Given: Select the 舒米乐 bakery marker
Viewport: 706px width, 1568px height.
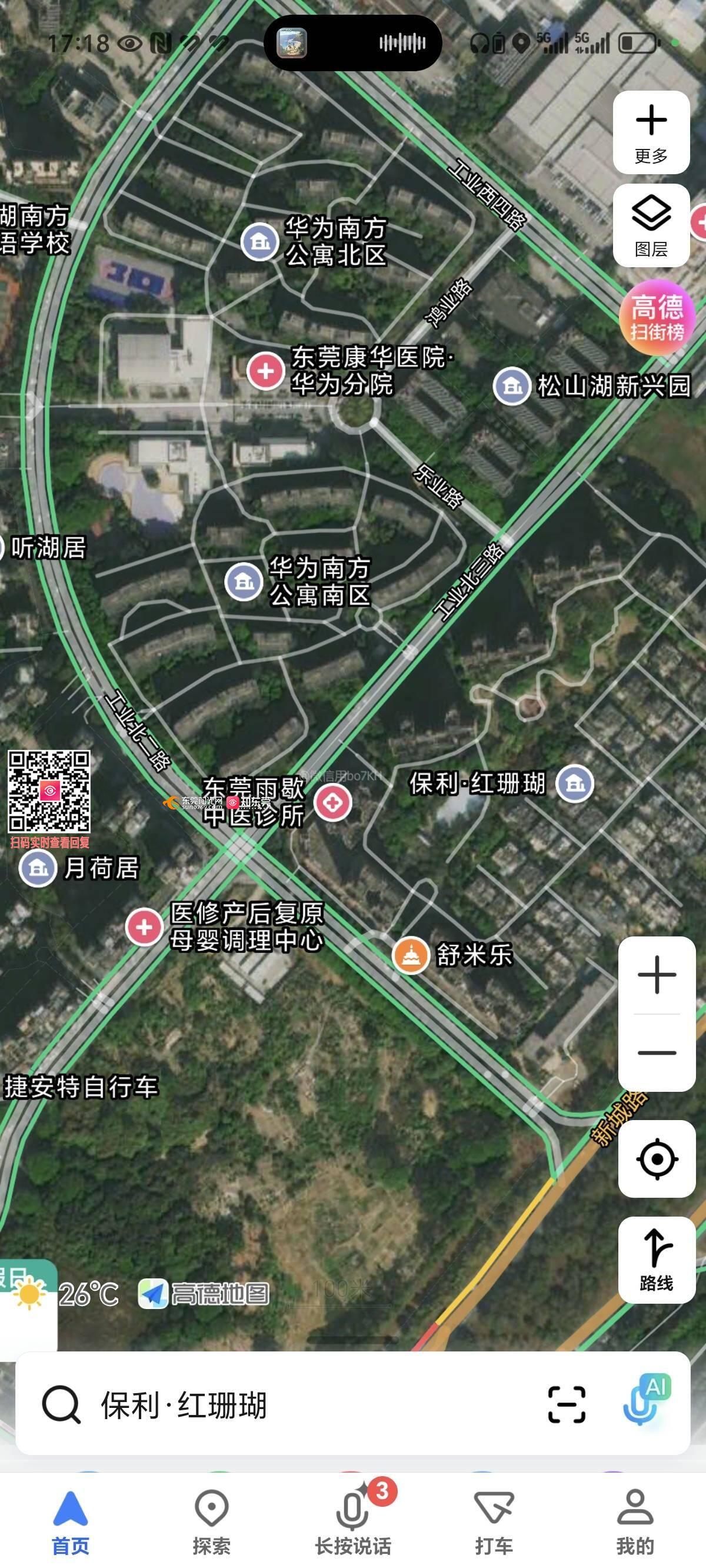Looking at the screenshot, I should [x=411, y=955].
